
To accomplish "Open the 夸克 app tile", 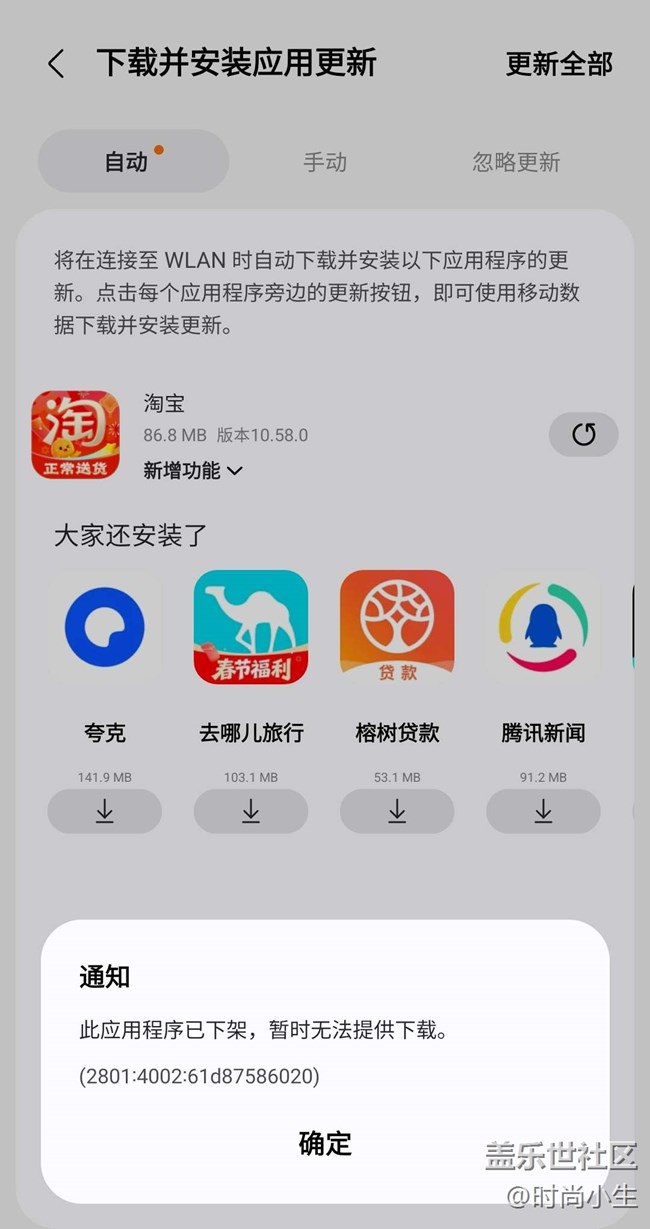I will [105, 627].
